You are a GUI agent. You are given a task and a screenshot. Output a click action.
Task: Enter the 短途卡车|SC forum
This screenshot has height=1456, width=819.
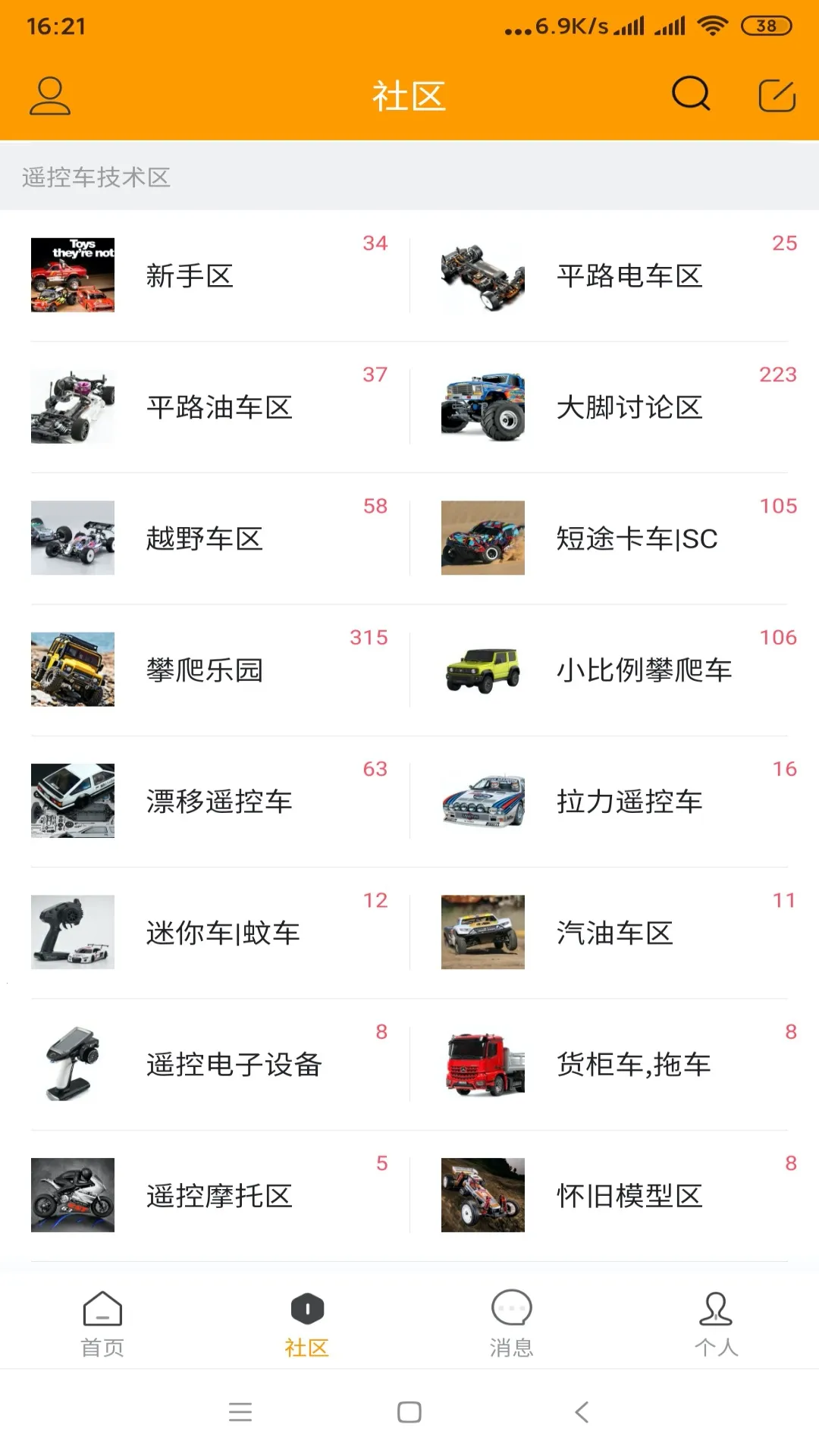coord(635,540)
